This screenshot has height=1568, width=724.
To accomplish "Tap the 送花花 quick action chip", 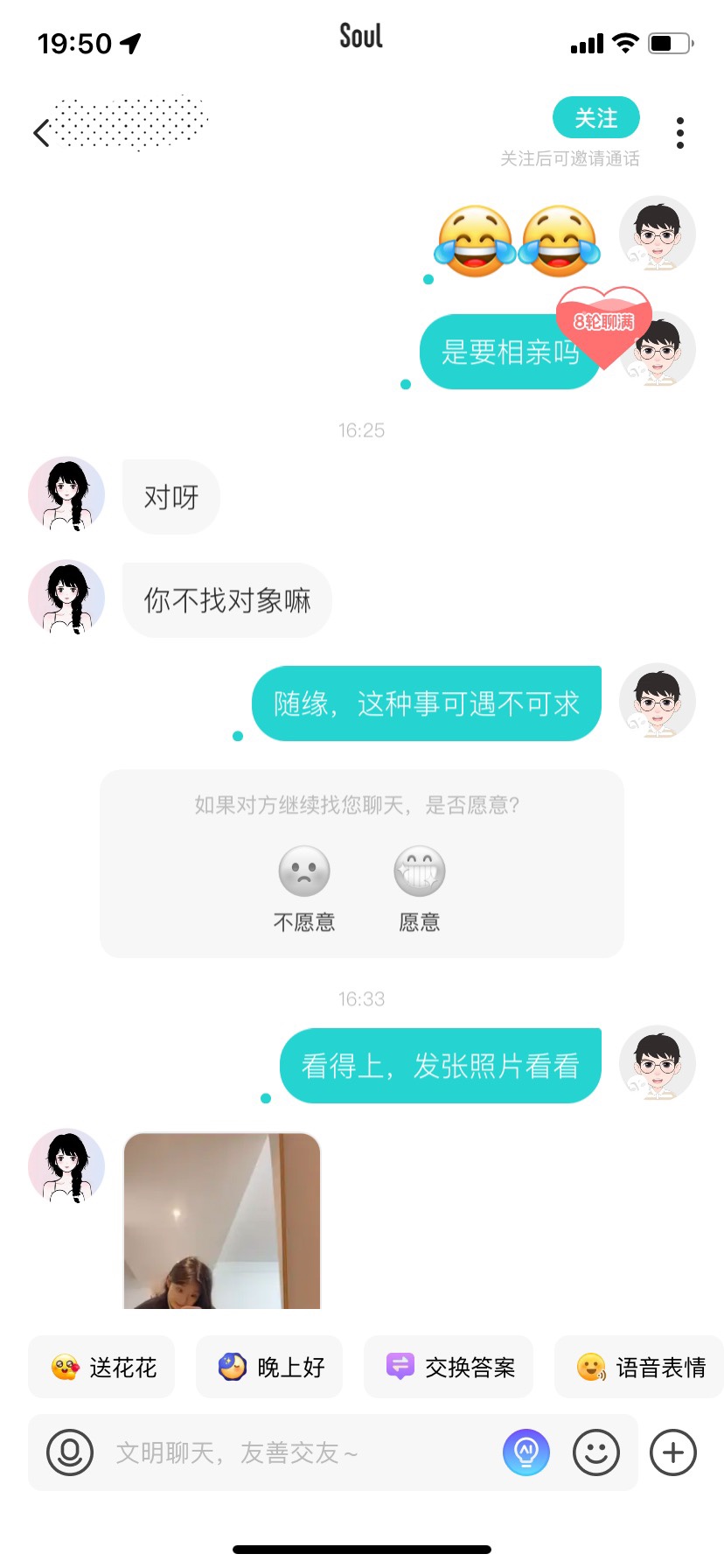I will click(101, 1367).
